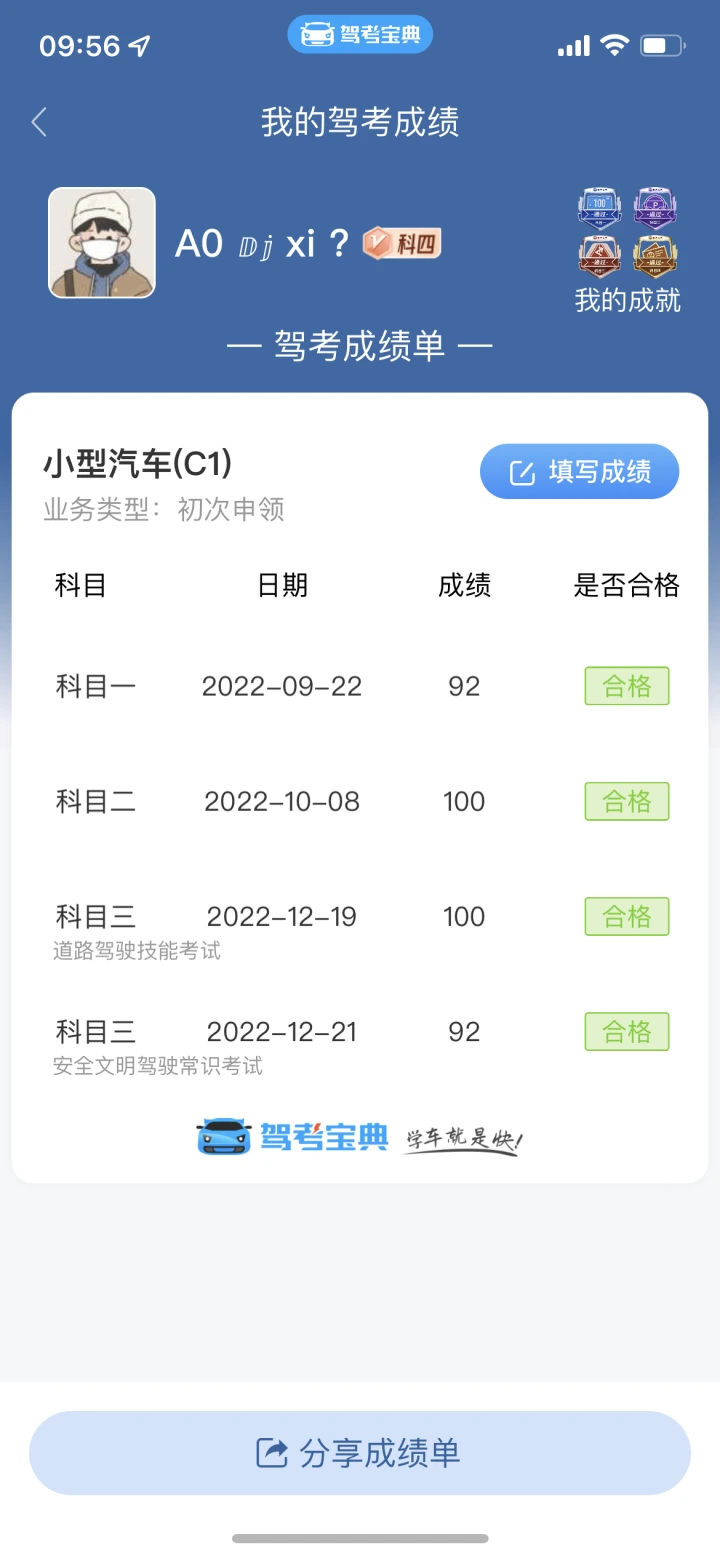This screenshot has width=720, height=1558.
Task: Return to 驾考宝典 via the status bar pill
Action: pyautogui.click(x=360, y=35)
